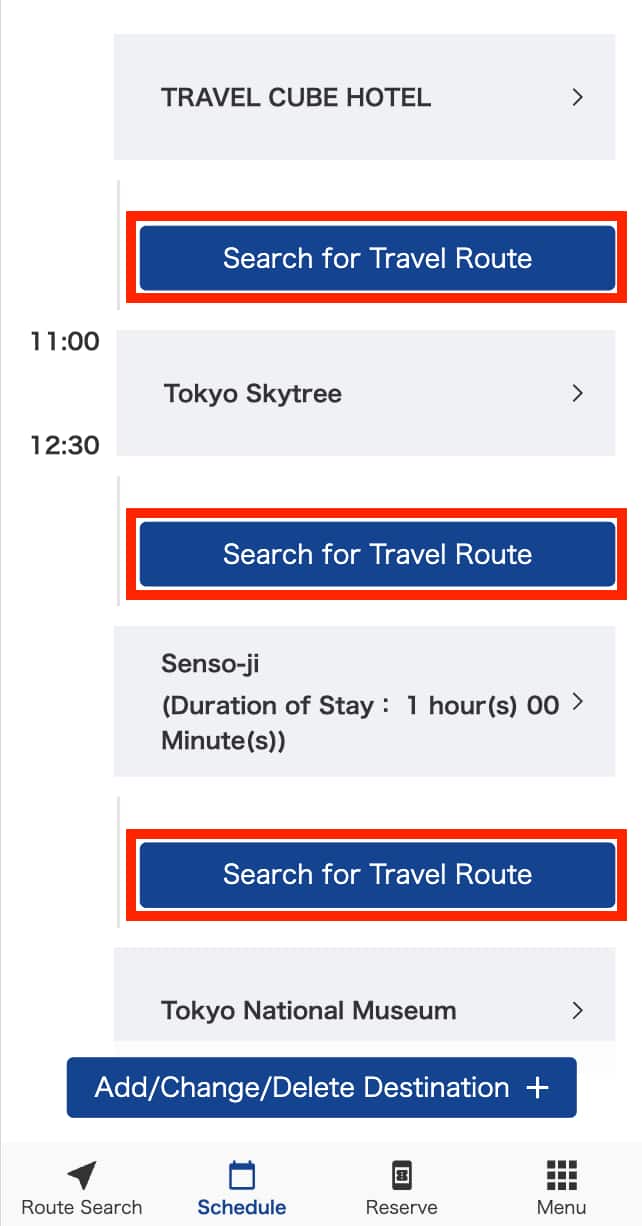The width and height of the screenshot is (642, 1226).
Task: Tap Add/Change/Delete Destination button
Action: 322,1087
